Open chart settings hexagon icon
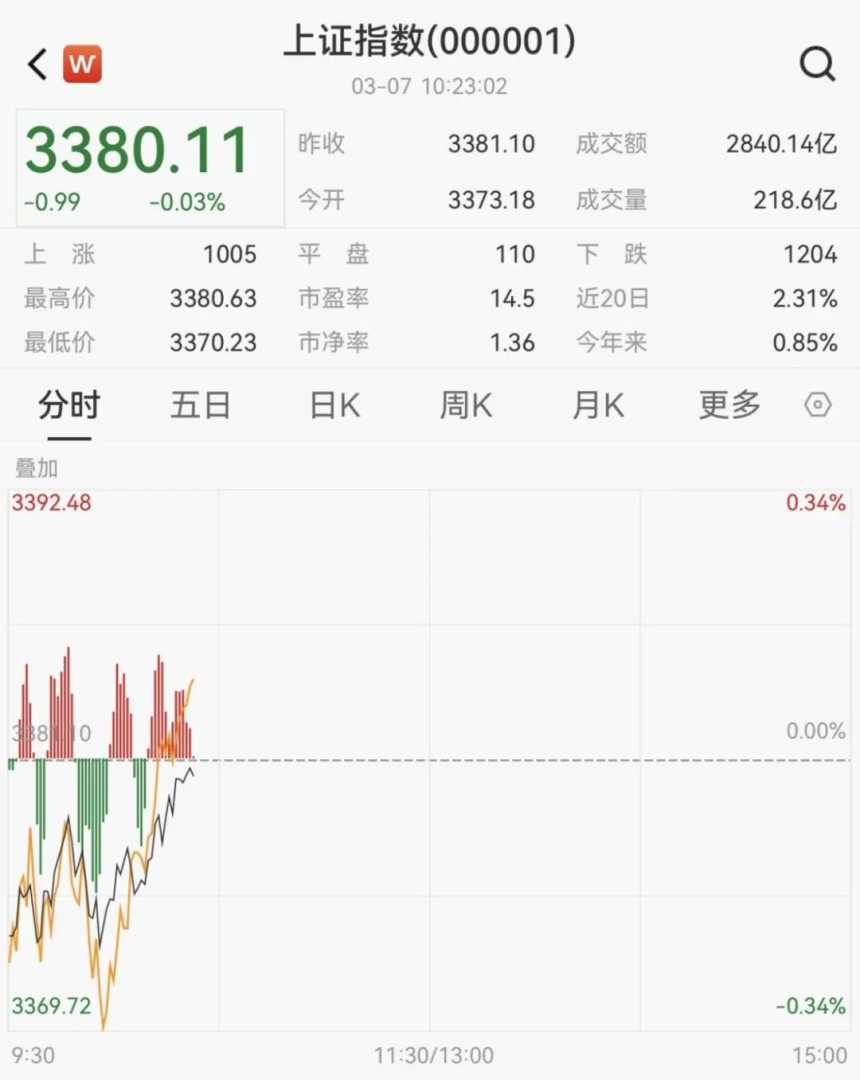Viewport: 860px width, 1080px height. 818,405
